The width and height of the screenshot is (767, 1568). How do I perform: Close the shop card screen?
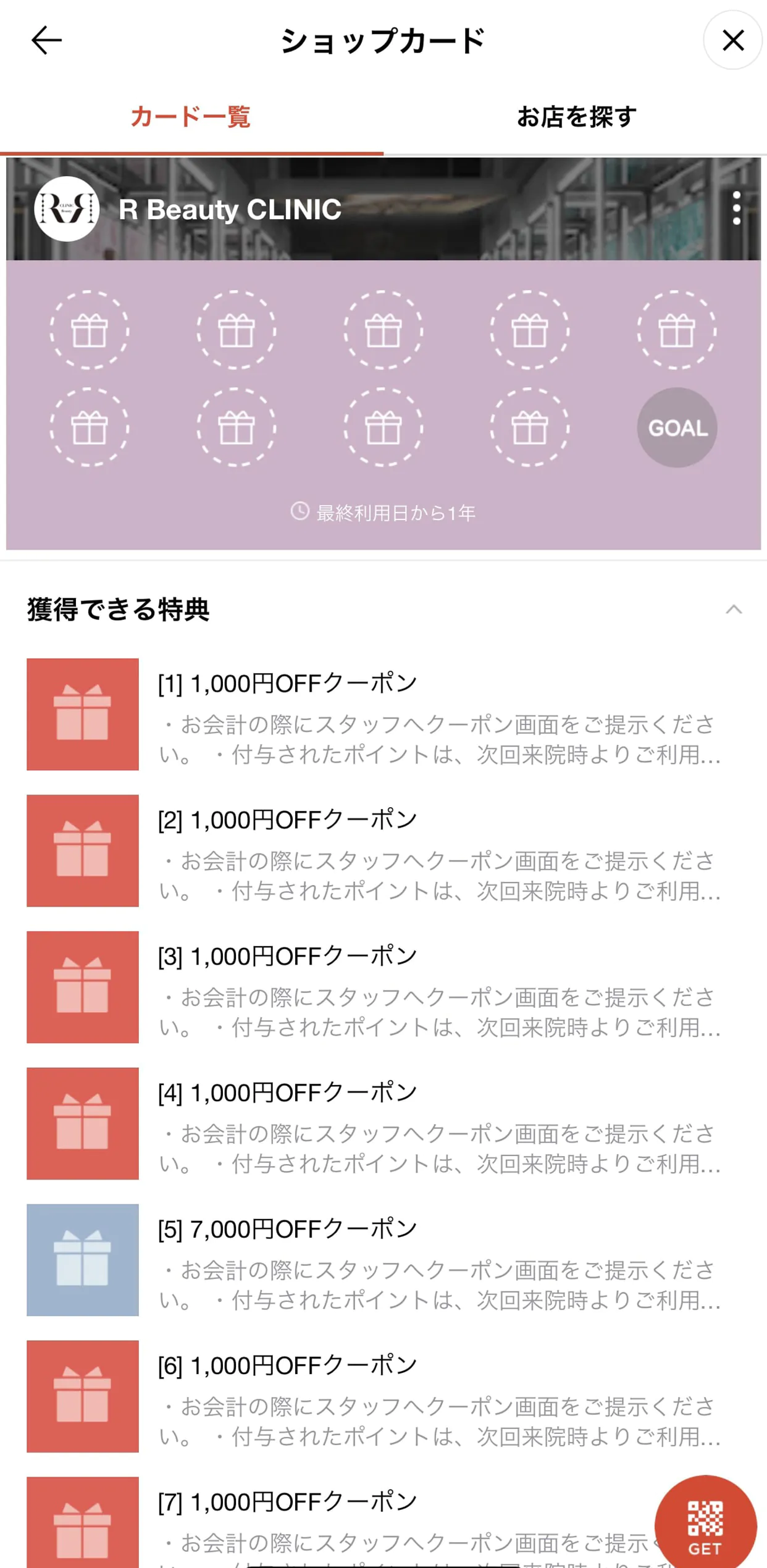(732, 41)
